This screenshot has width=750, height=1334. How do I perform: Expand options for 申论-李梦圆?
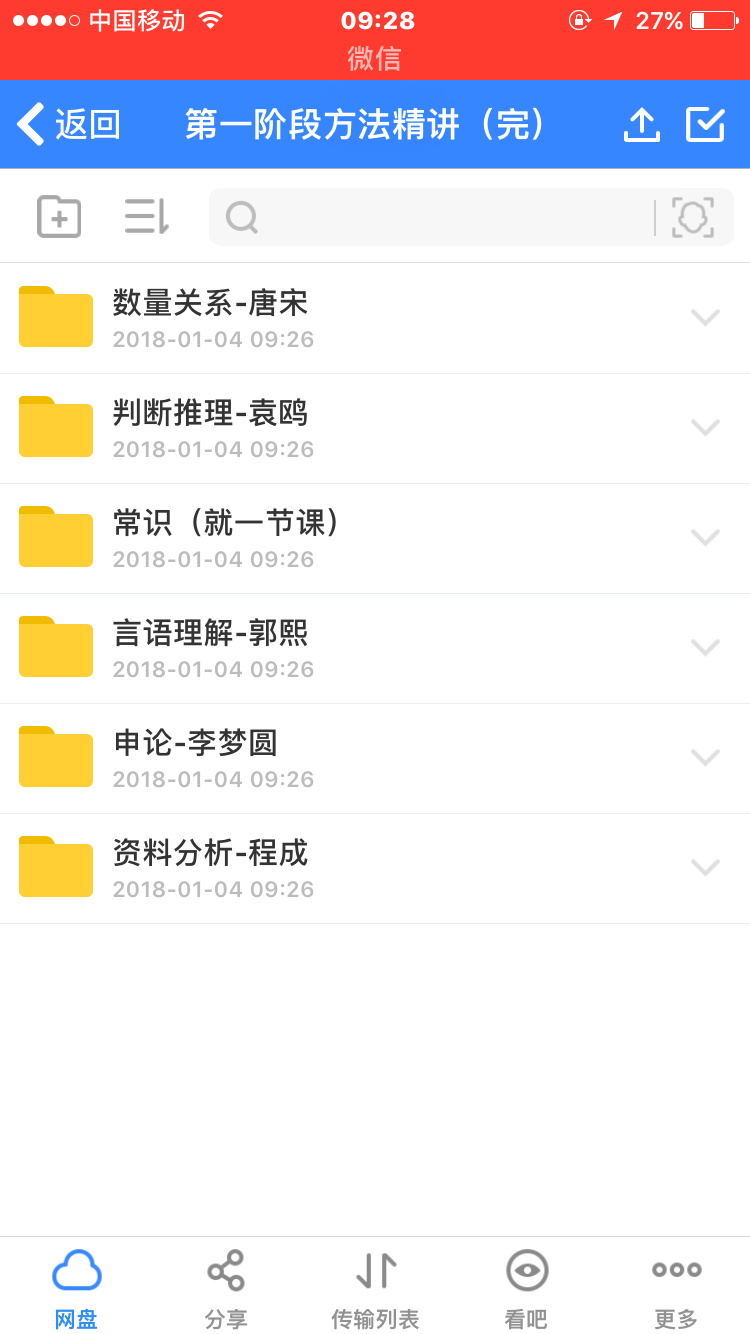(705, 758)
